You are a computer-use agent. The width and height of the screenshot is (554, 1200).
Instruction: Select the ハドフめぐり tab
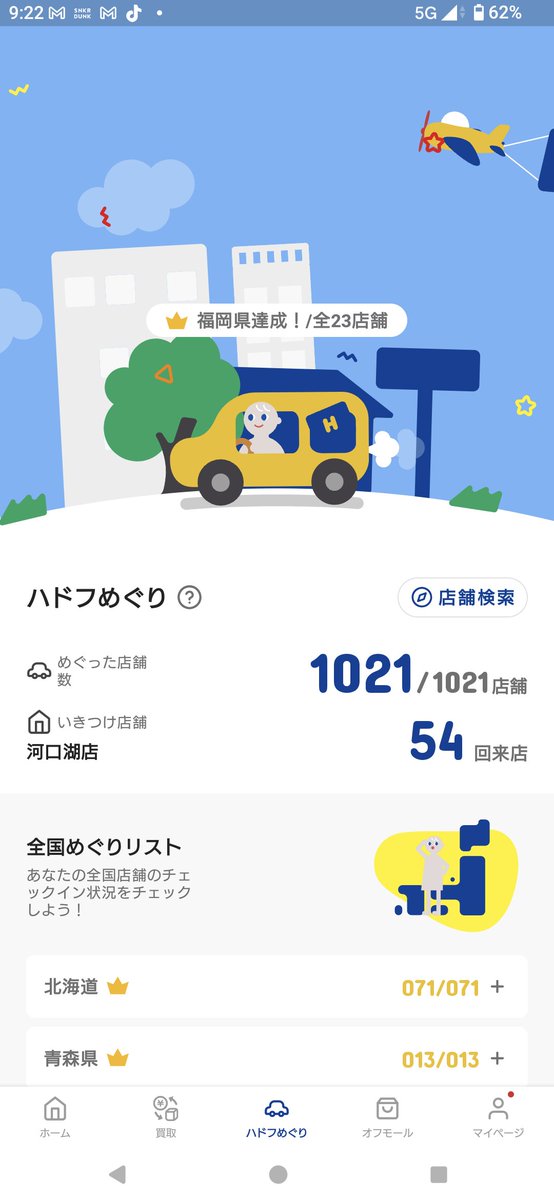(277, 1117)
